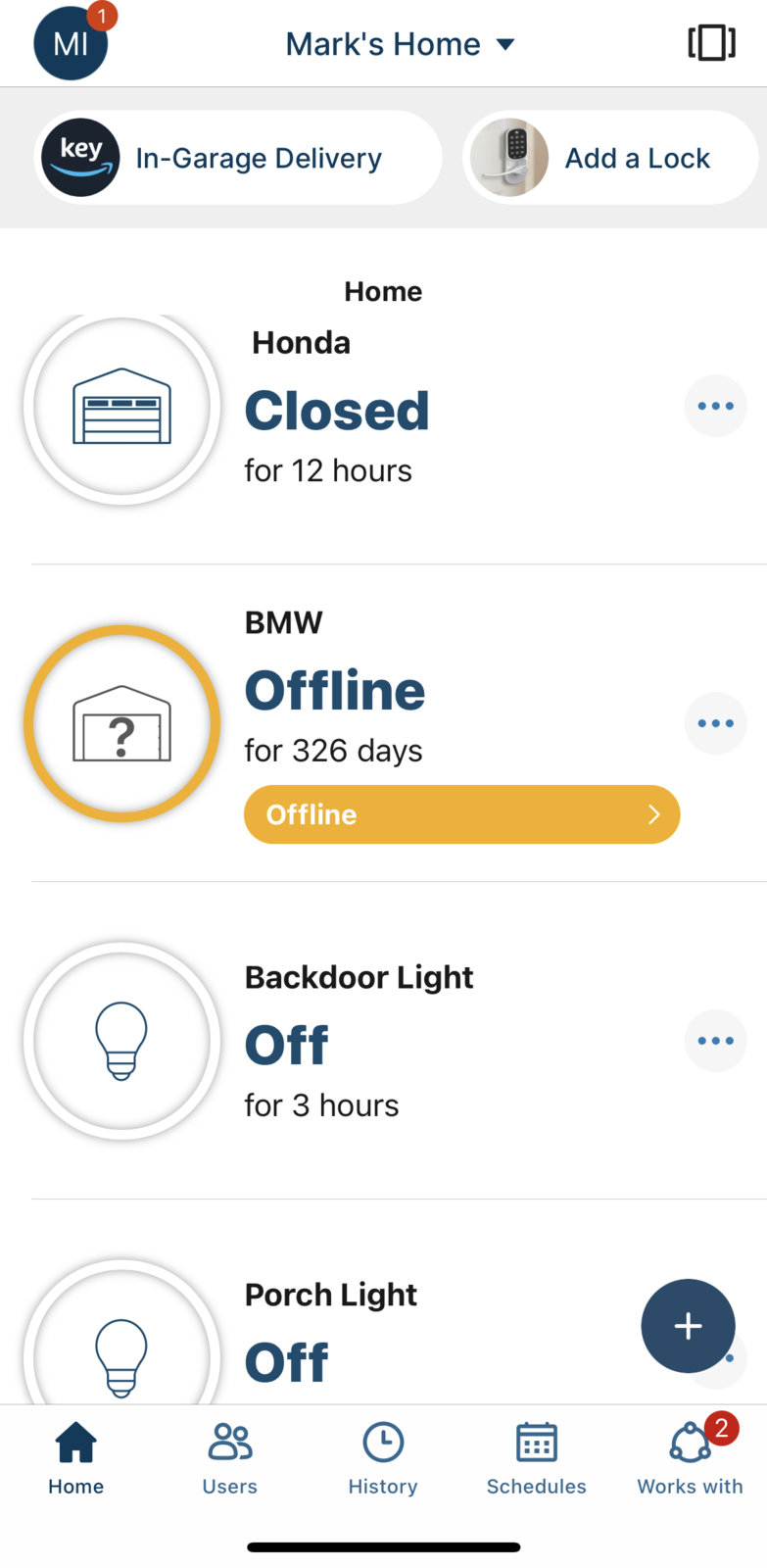
Task: Open more options for BMW
Action: tap(716, 723)
